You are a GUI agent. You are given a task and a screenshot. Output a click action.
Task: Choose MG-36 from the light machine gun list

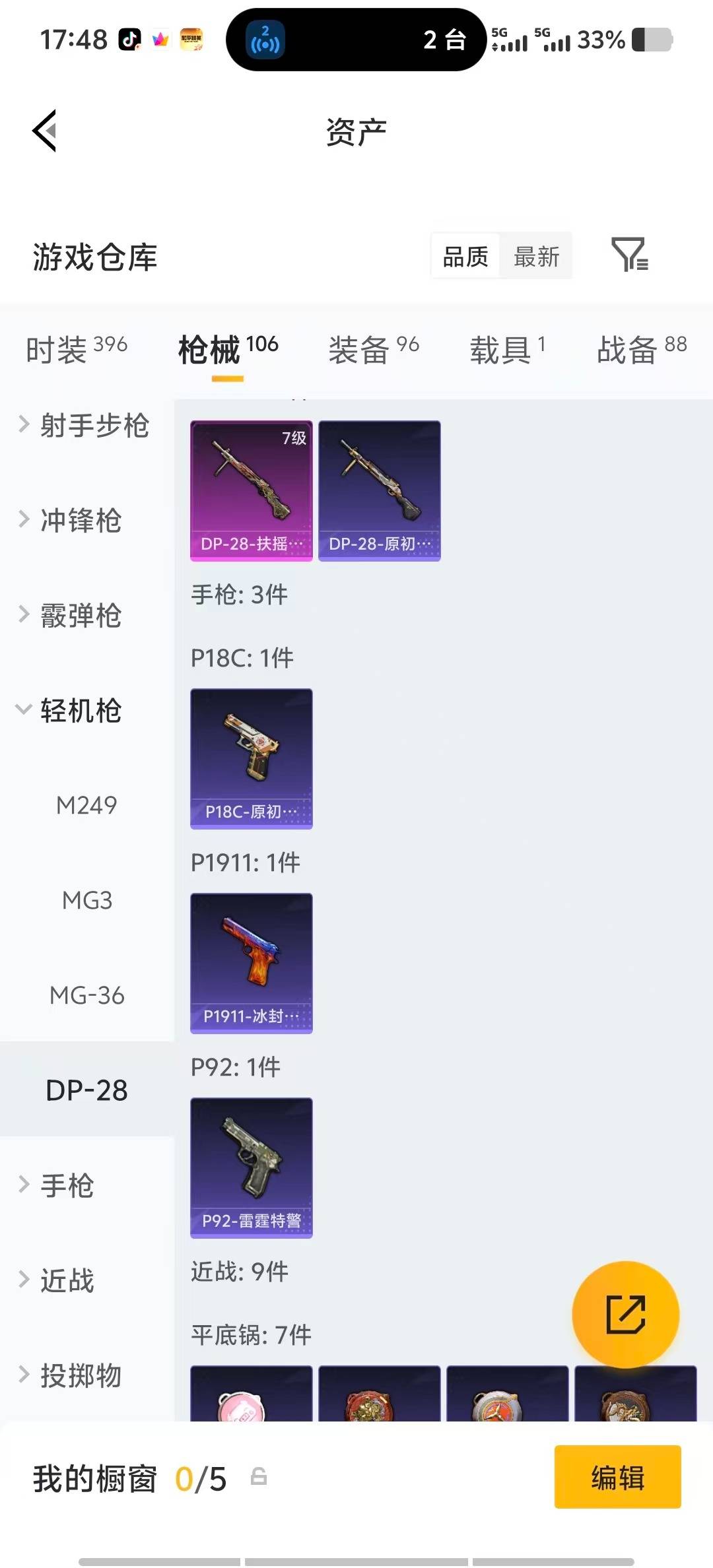[86, 995]
